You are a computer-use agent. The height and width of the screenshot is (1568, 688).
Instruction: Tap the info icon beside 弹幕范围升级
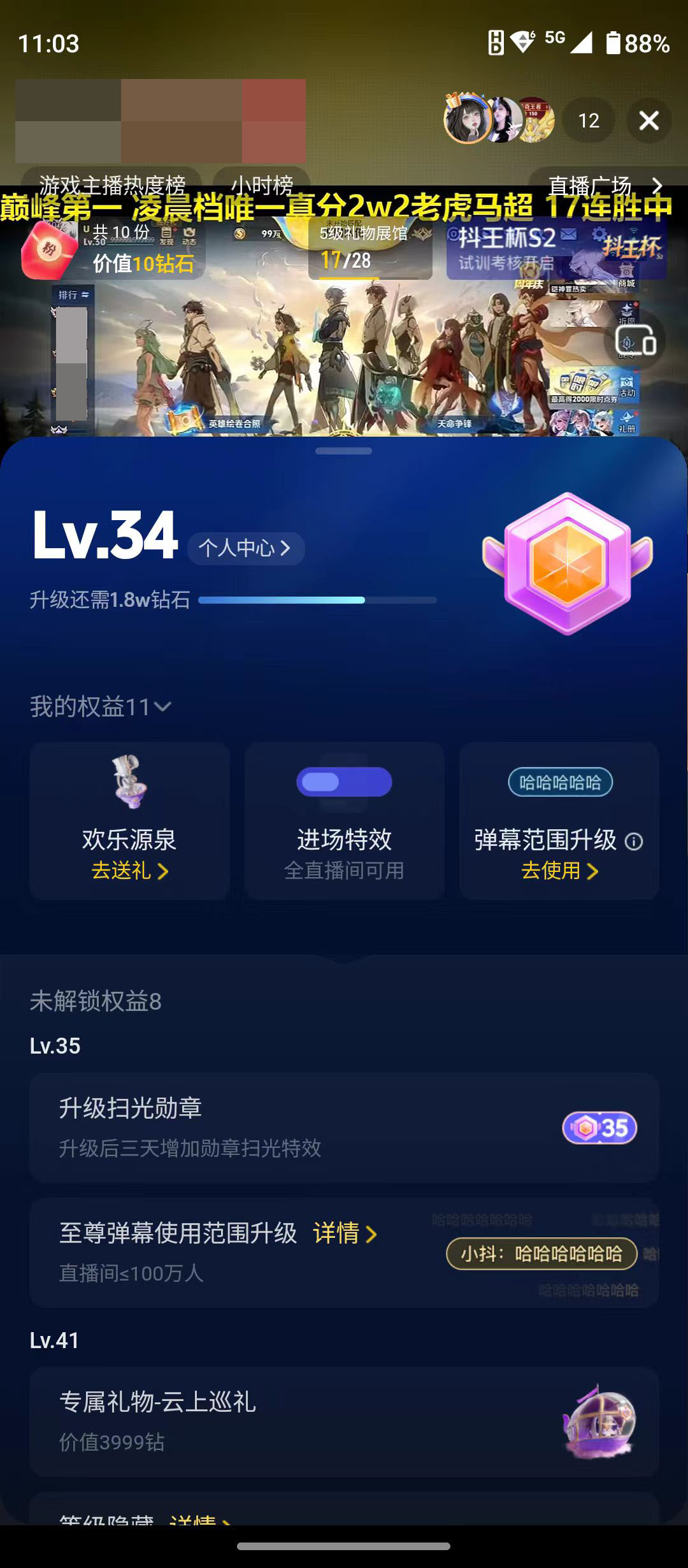[x=633, y=841]
